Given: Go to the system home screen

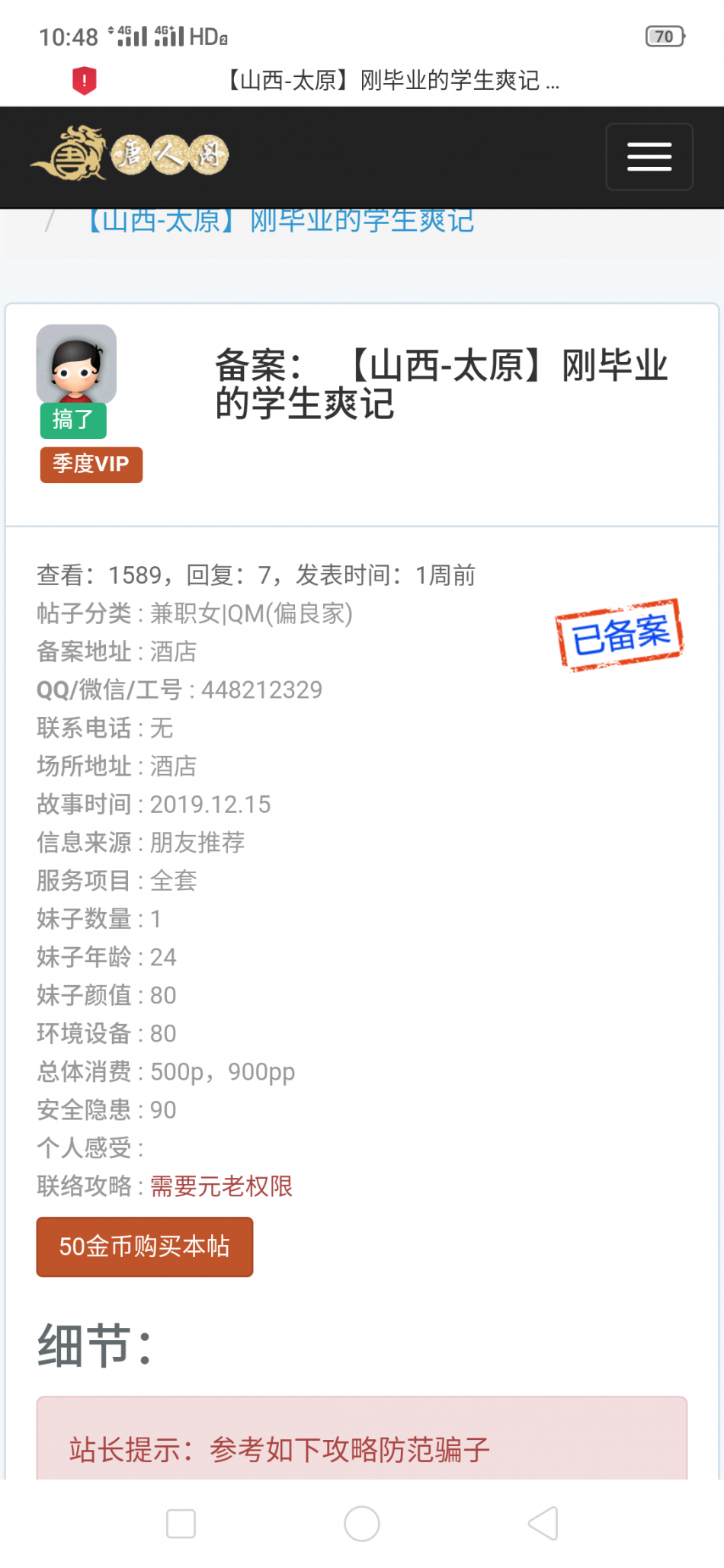Looking at the screenshot, I should 362,1523.
